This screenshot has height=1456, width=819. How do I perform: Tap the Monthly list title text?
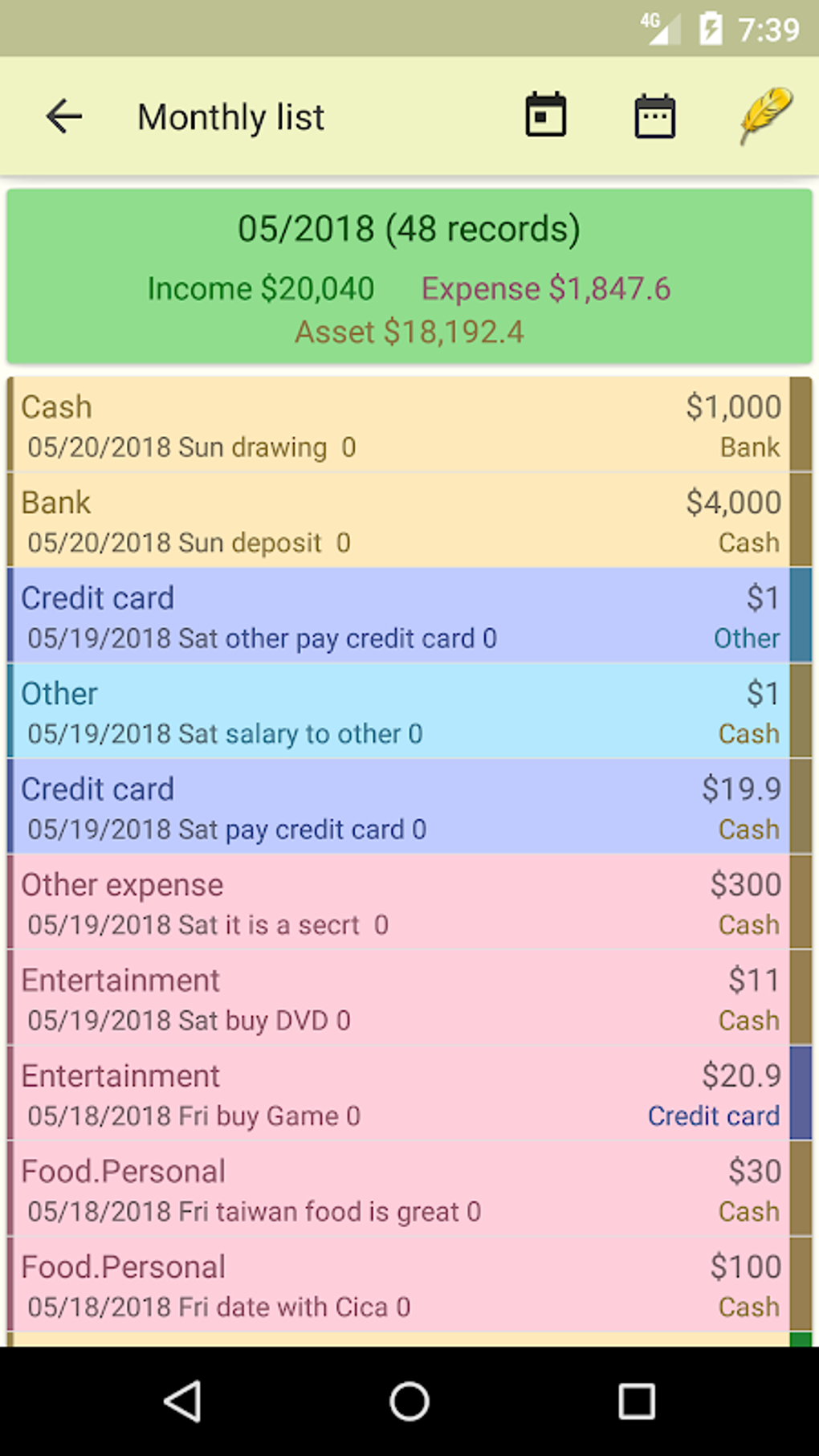tap(230, 116)
